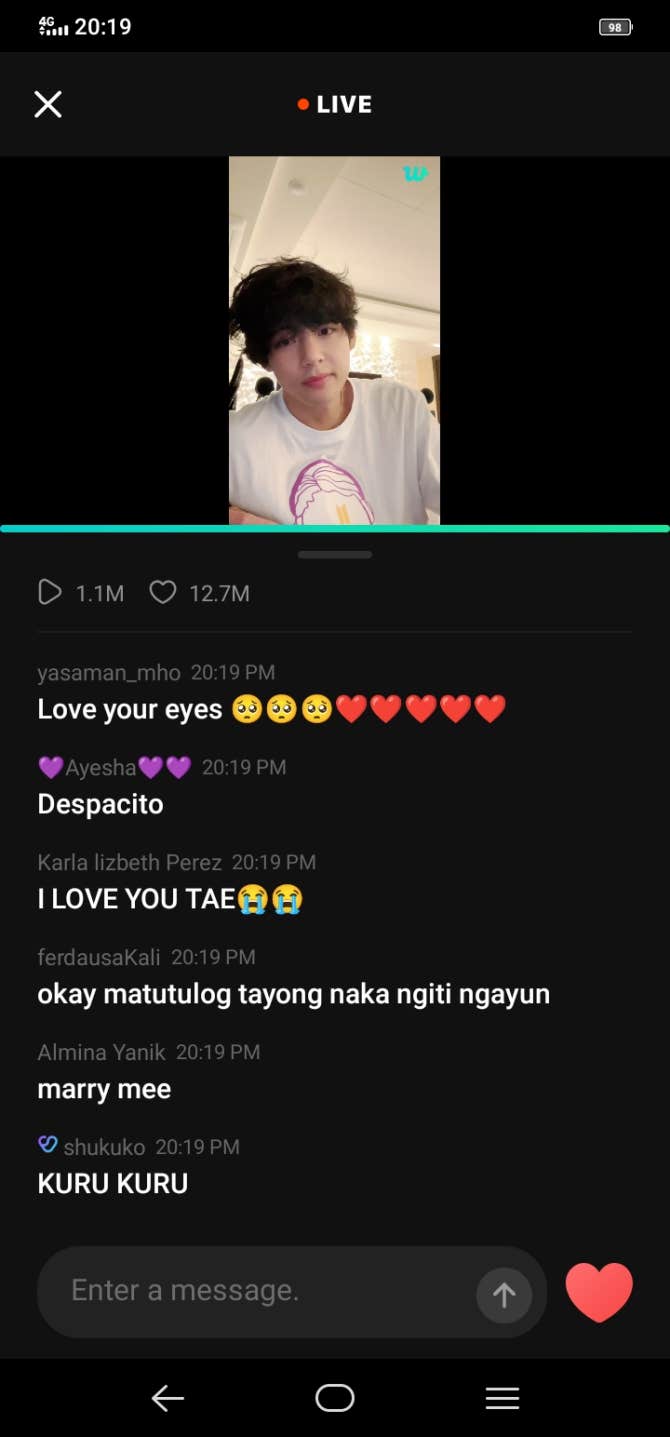Go back using system navigation
670x1437 pixels.
point(167,1398)
